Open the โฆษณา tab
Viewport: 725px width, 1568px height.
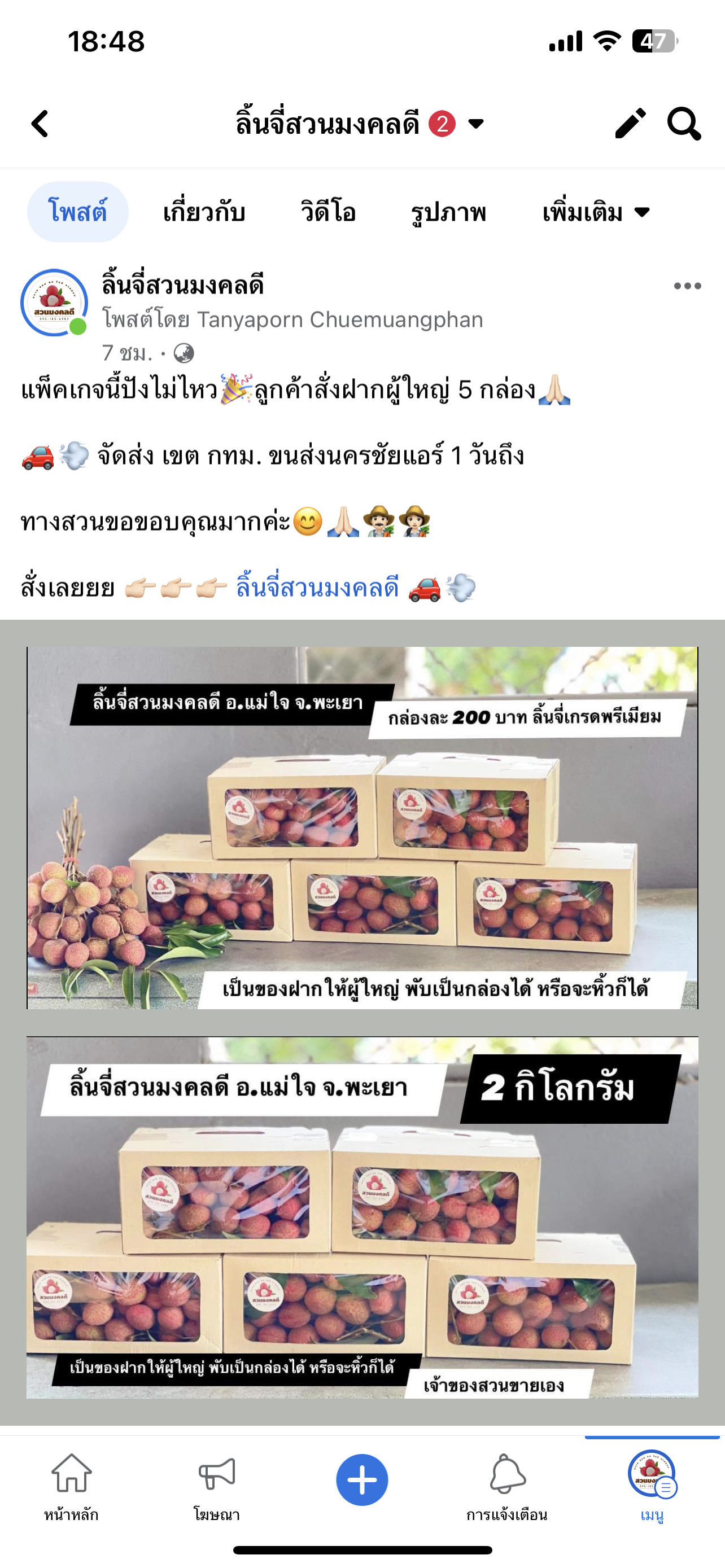(x=217, y=1486)
